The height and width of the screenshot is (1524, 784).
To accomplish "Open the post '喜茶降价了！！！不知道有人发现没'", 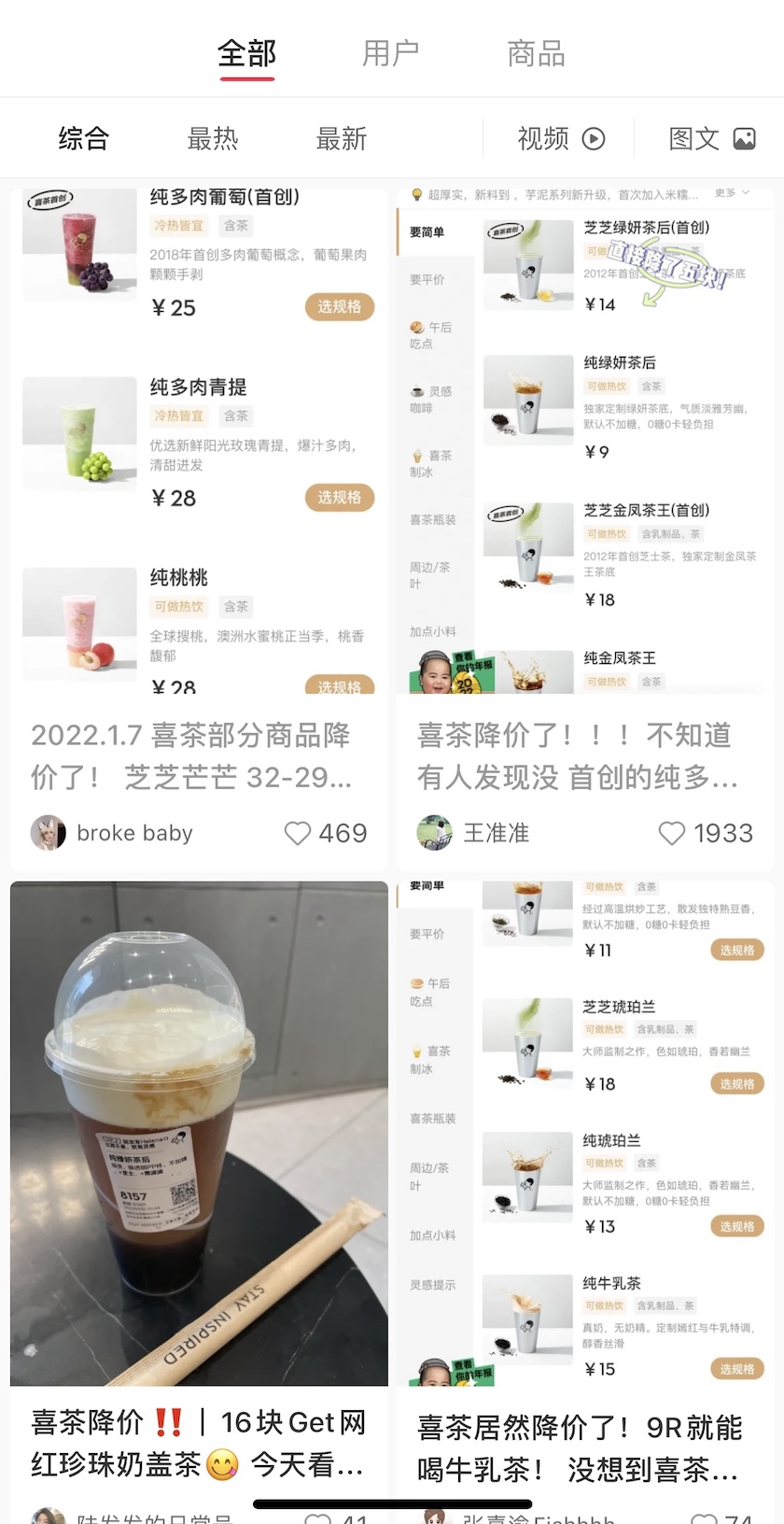I will pos(579,756).
